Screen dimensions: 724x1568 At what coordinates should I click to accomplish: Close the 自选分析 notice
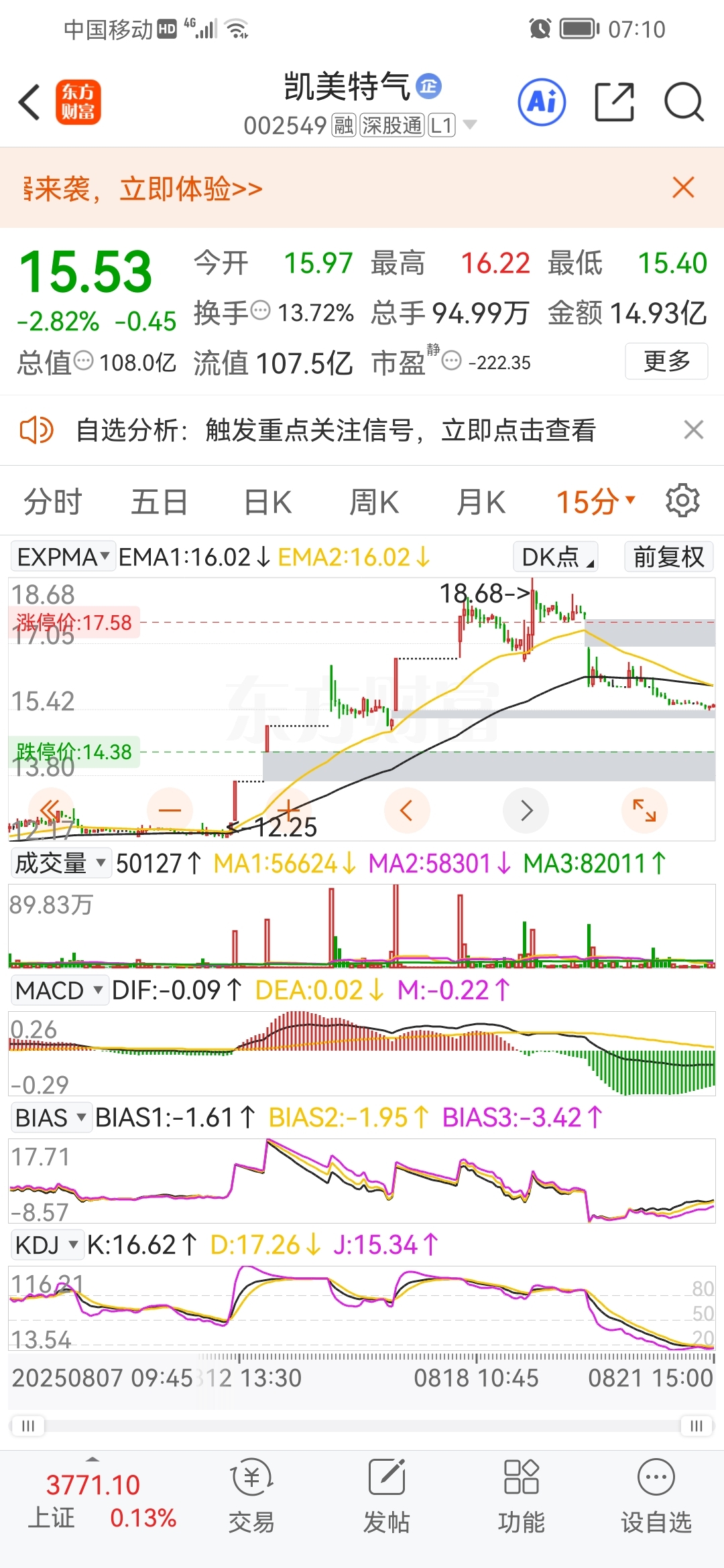coord(693,430)
